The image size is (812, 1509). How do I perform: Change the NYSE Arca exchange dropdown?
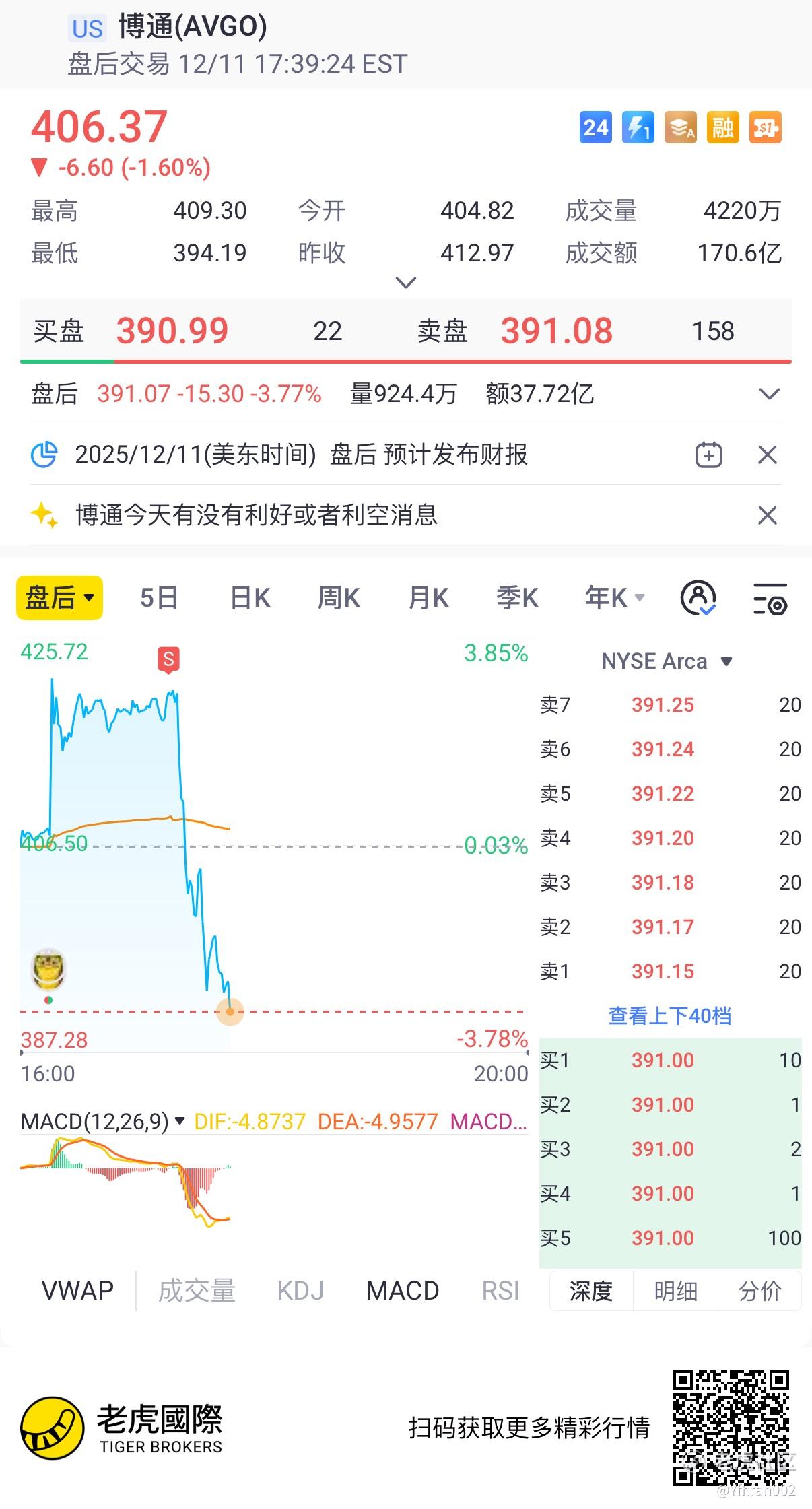[667, 661]
